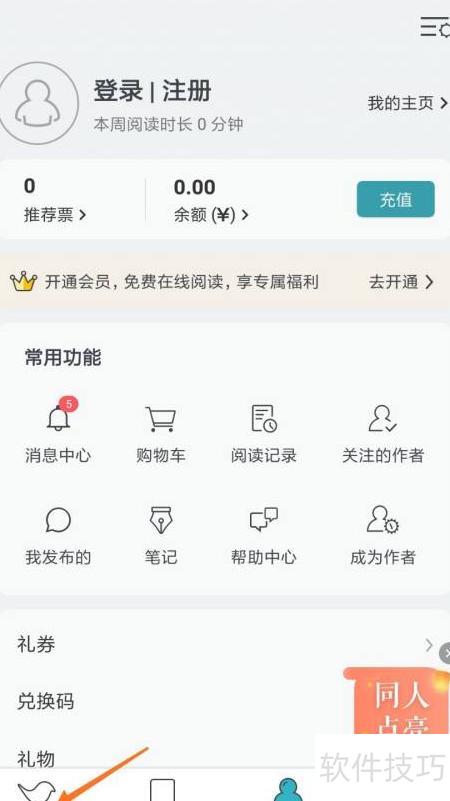This screenshot has width=450, height=801.
Task: Go to 帮助中心
Action: pos(264,535)
